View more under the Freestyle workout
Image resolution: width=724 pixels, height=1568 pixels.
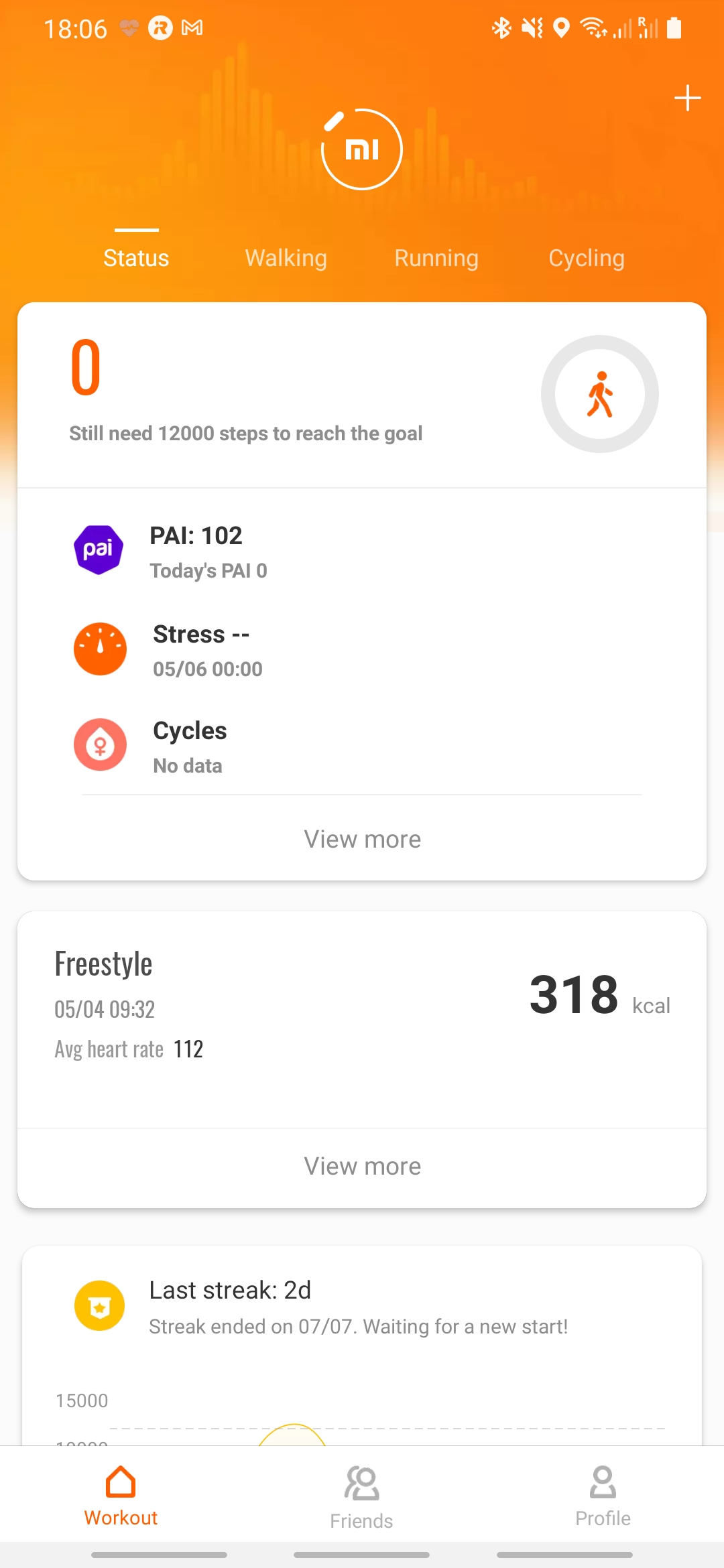click(362, 1166)
